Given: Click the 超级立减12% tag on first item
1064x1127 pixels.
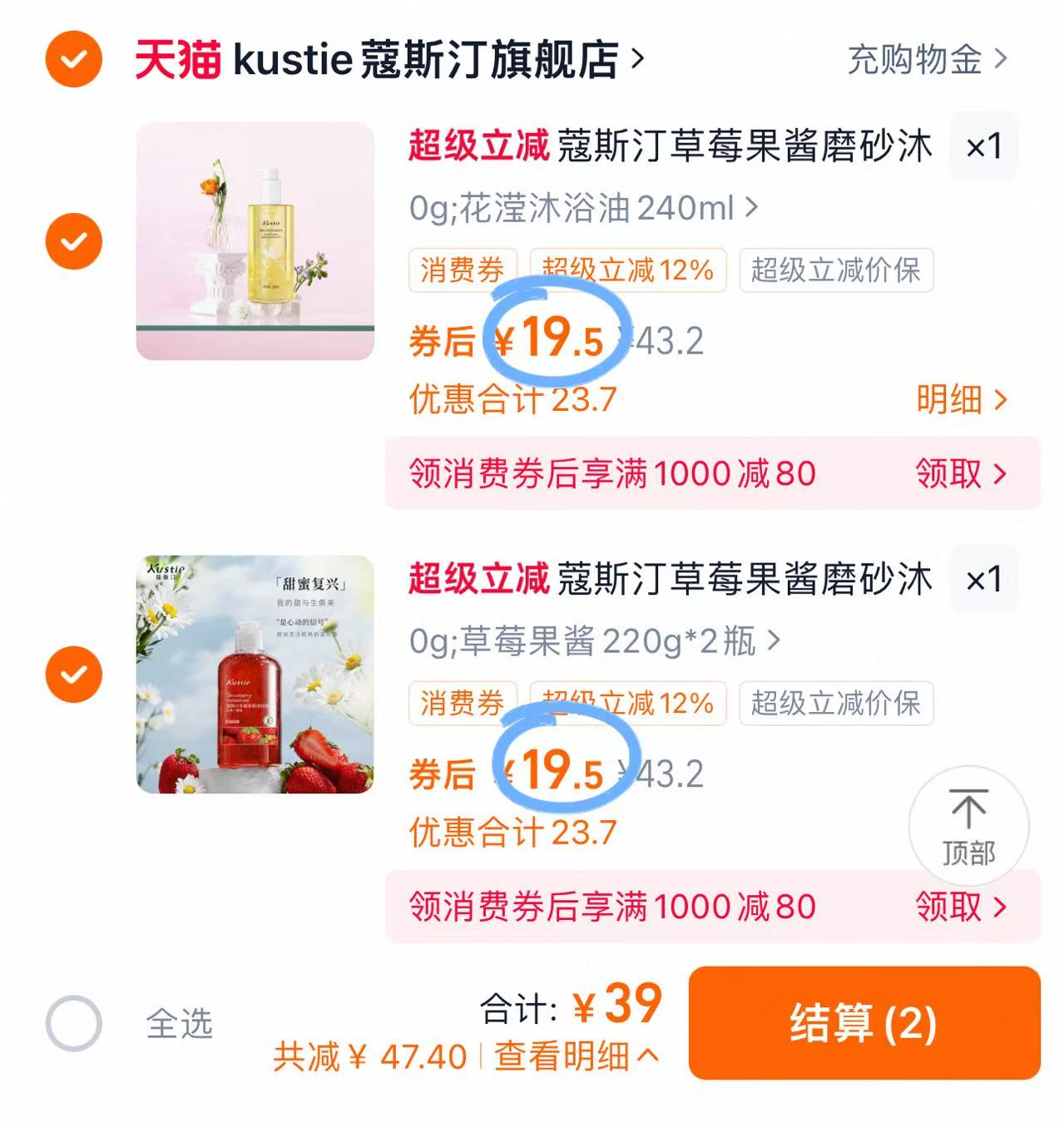Looking at the screenshot, I should (x=626, y=269).
